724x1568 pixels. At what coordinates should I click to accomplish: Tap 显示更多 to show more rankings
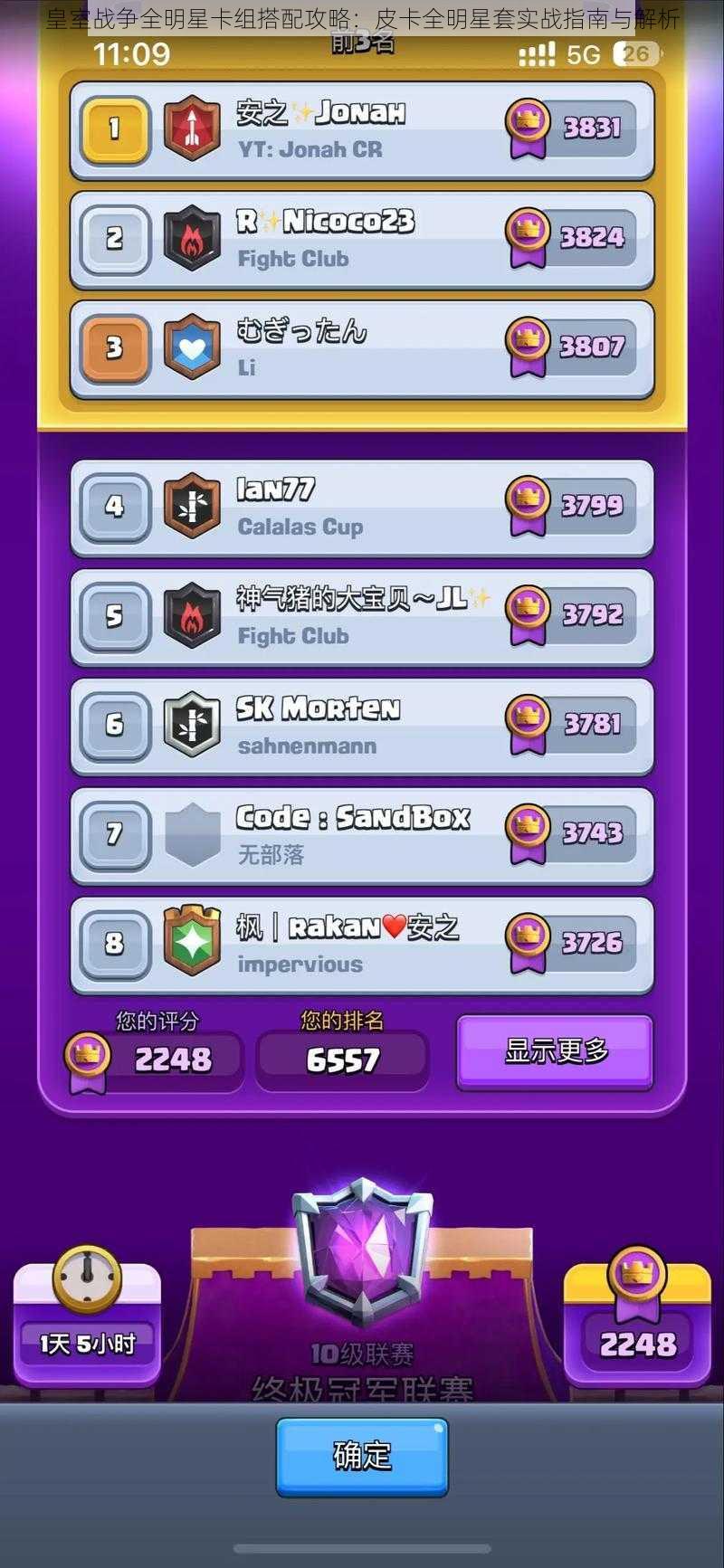(x=555, y=1051)
